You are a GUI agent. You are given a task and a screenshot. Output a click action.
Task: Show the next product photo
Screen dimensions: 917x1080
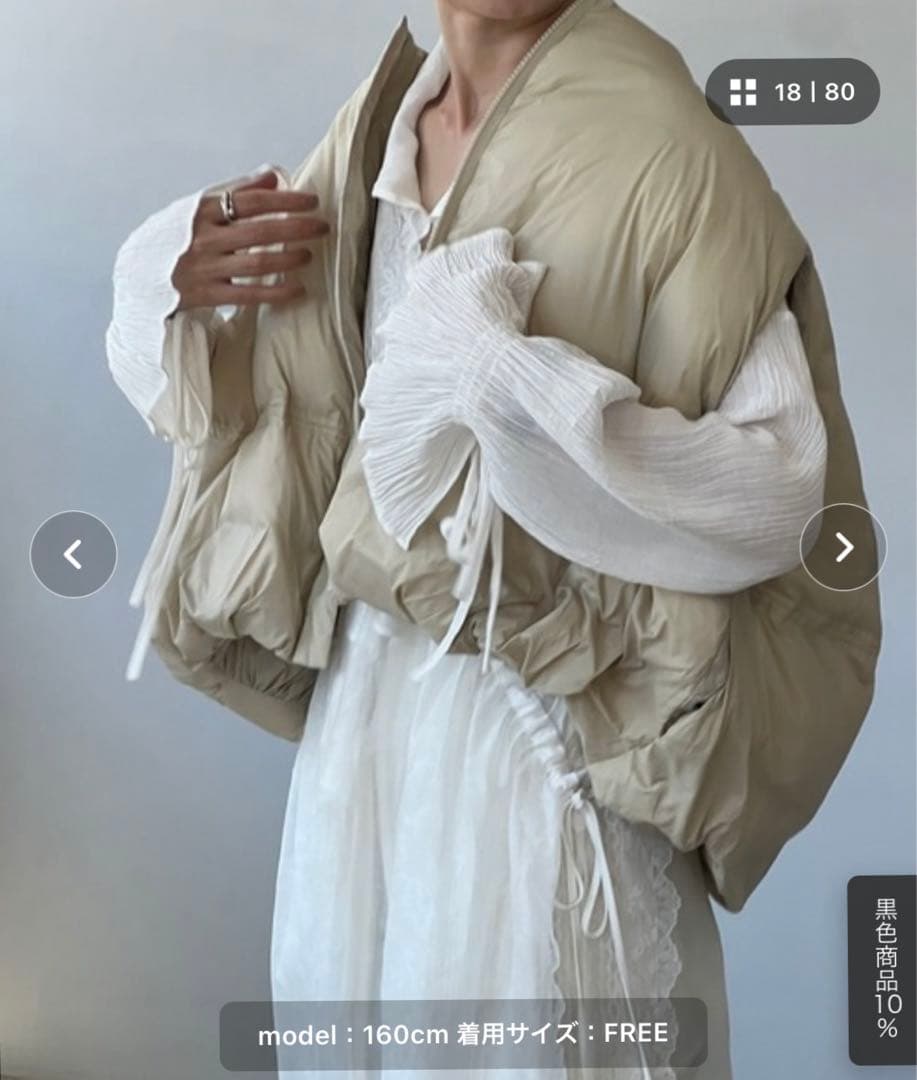pos(843,547)
